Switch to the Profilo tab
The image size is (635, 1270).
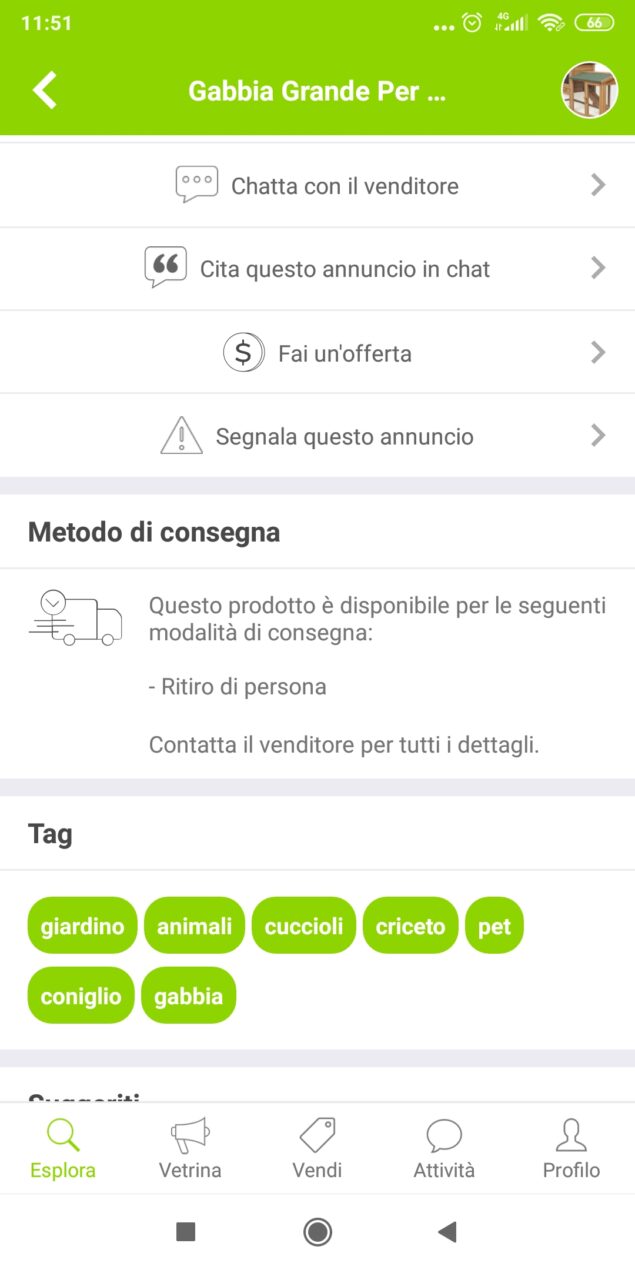571,1149
